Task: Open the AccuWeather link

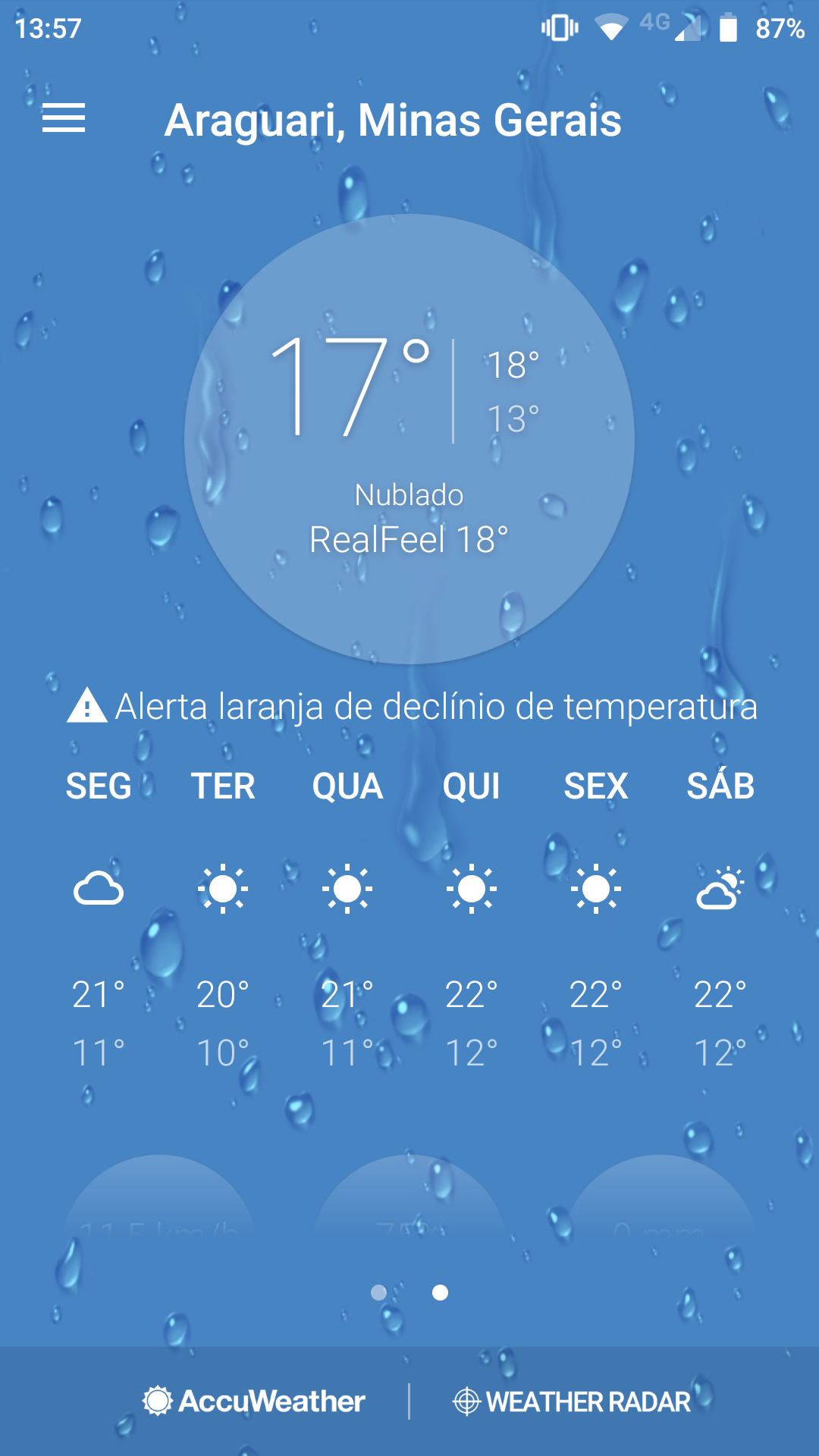Action: point(254,1401)
